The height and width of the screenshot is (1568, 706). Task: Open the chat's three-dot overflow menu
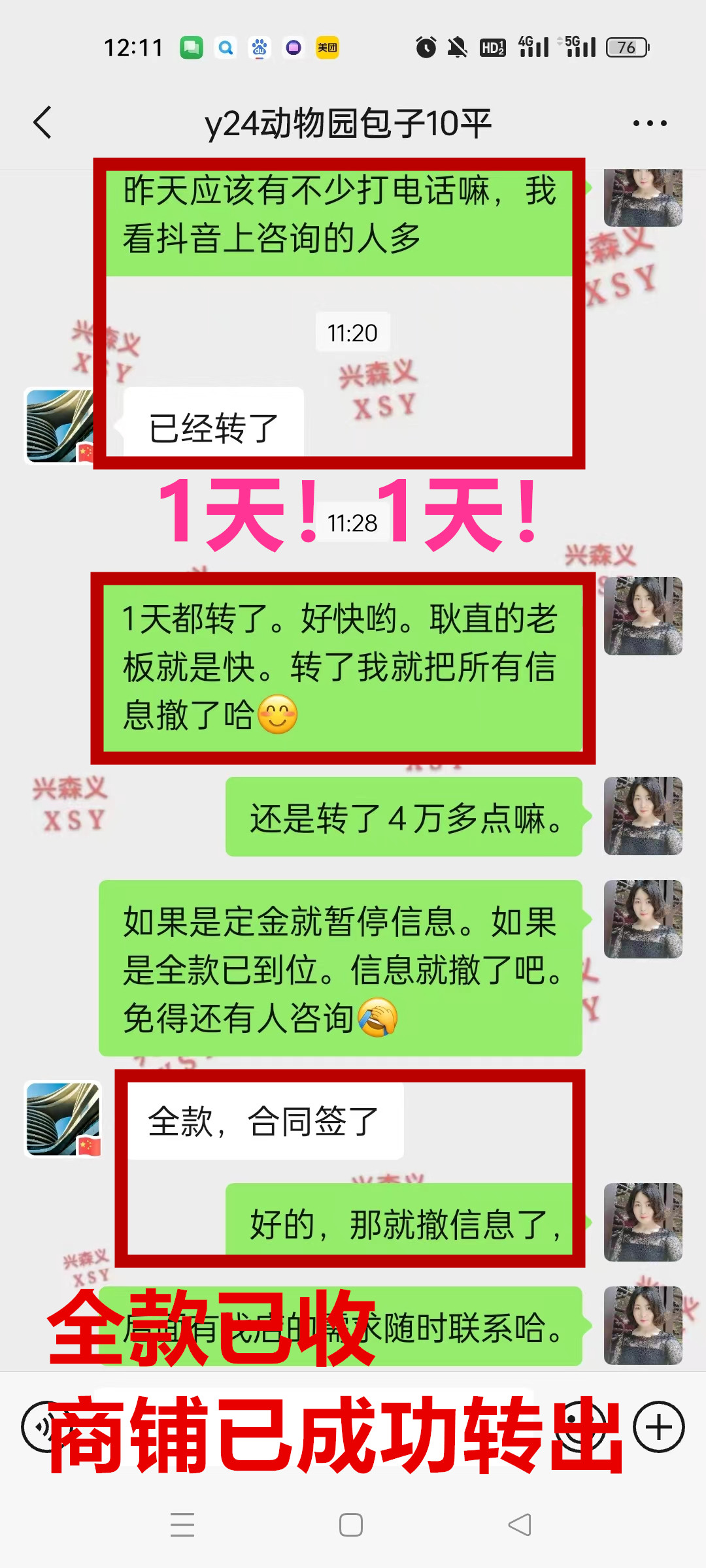click(x=650, y=123)
